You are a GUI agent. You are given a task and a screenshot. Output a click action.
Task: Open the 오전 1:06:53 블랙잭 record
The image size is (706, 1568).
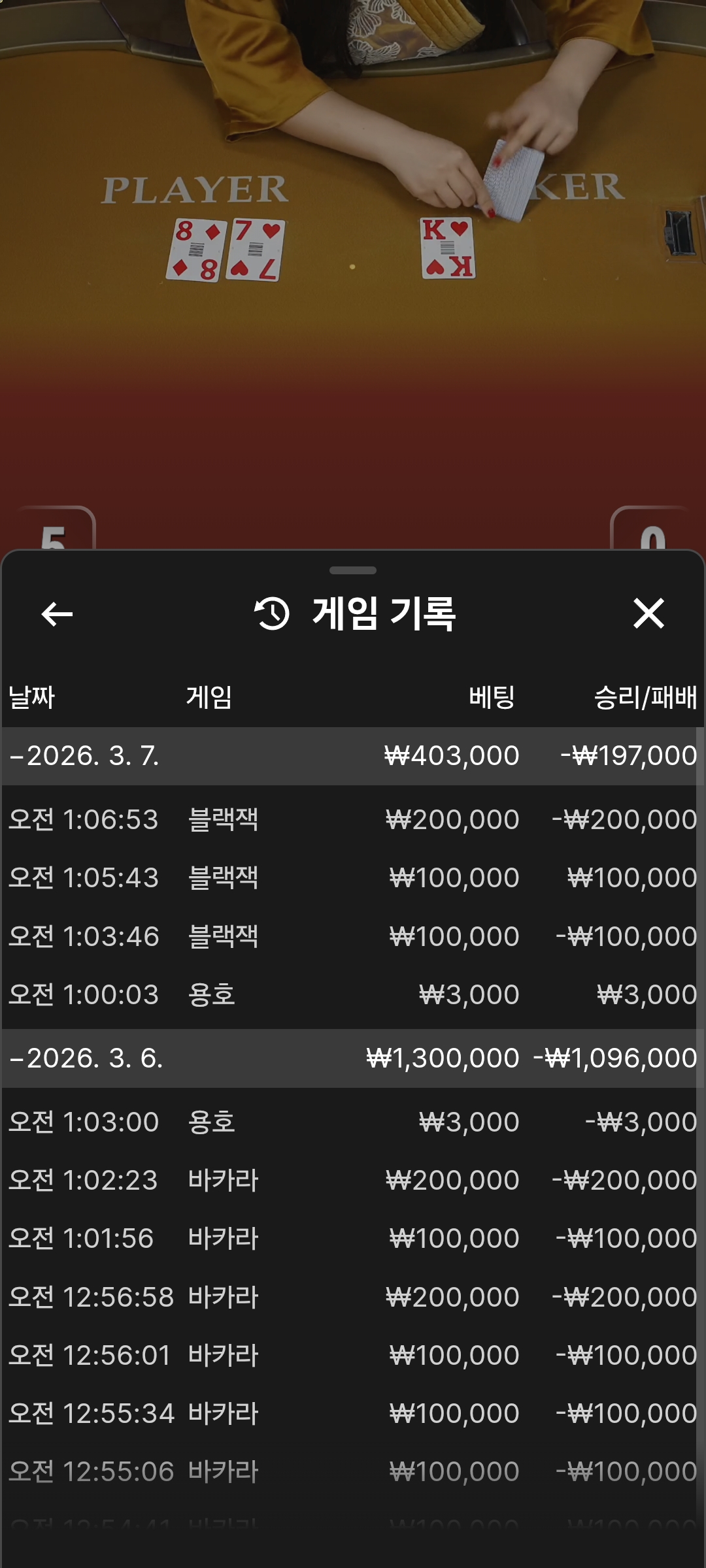(353, 819)
